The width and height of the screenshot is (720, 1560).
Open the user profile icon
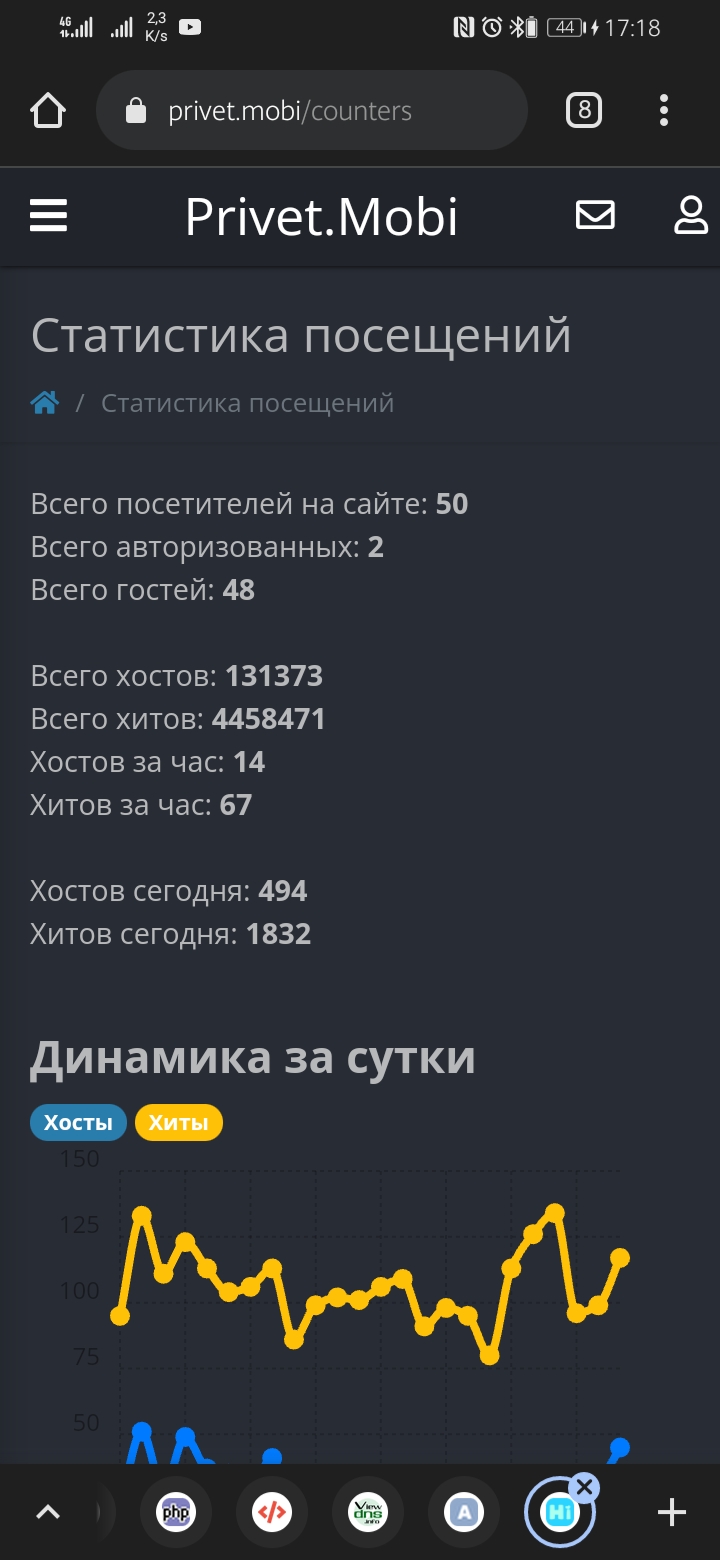691,215
